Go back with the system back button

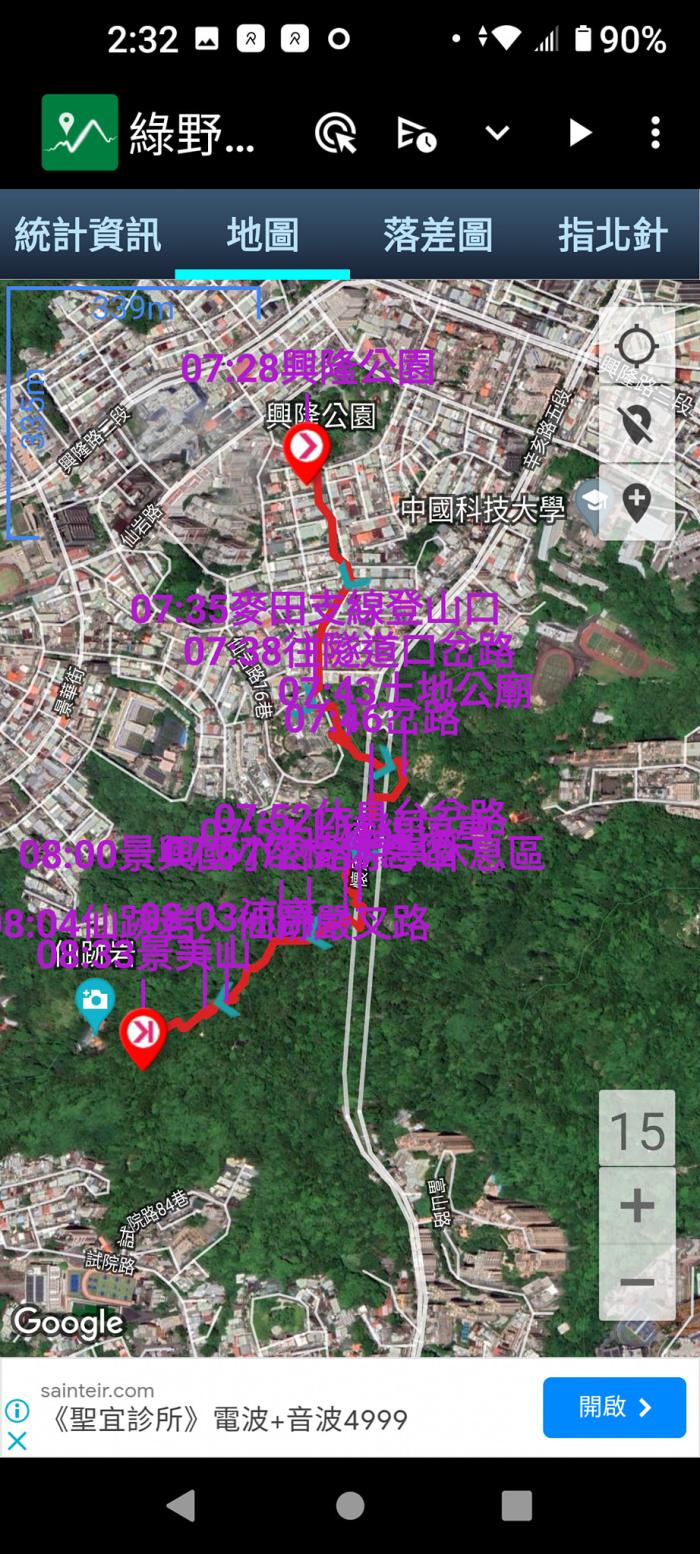[x=181, y=1505]
